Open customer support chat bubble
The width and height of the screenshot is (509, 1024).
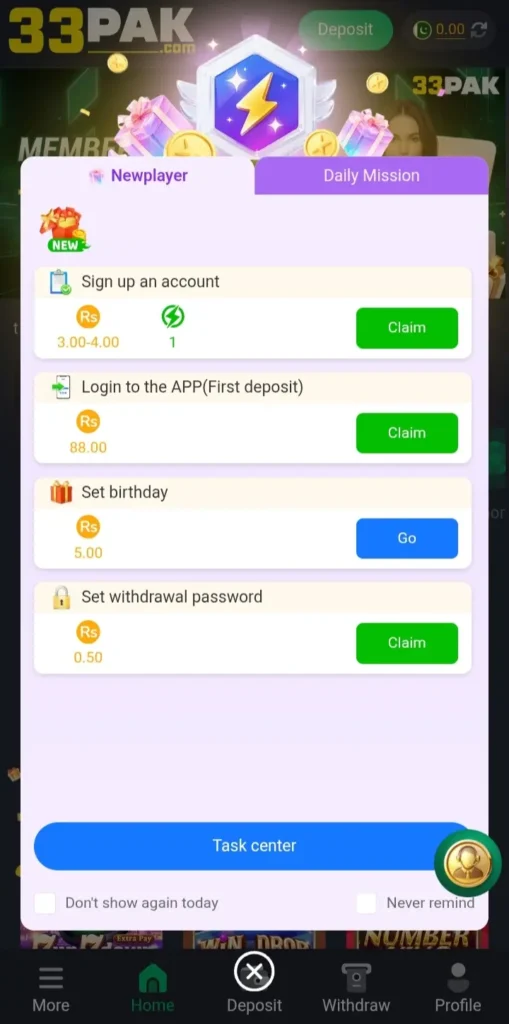tap(468, 863)
